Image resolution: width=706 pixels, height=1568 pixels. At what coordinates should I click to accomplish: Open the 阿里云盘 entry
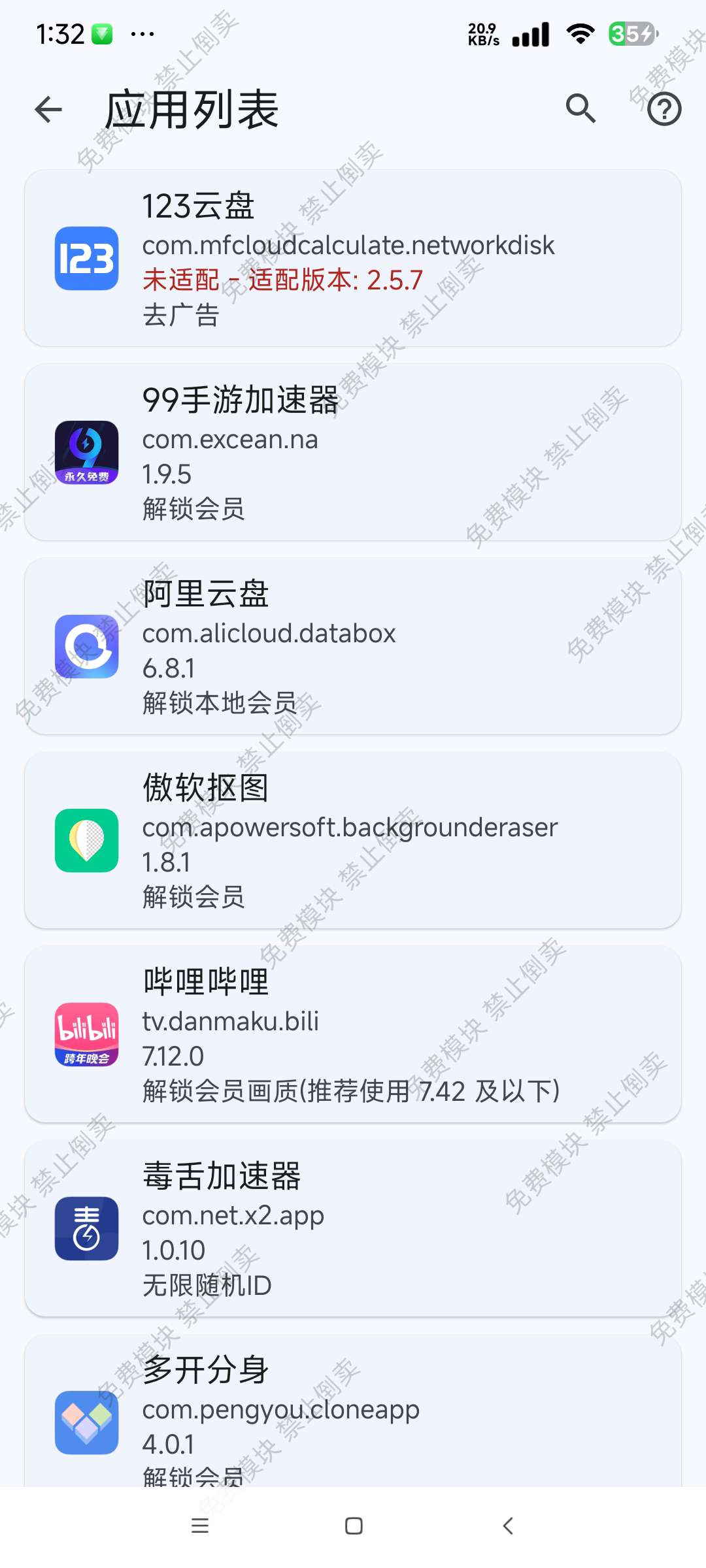coord(353,646)
